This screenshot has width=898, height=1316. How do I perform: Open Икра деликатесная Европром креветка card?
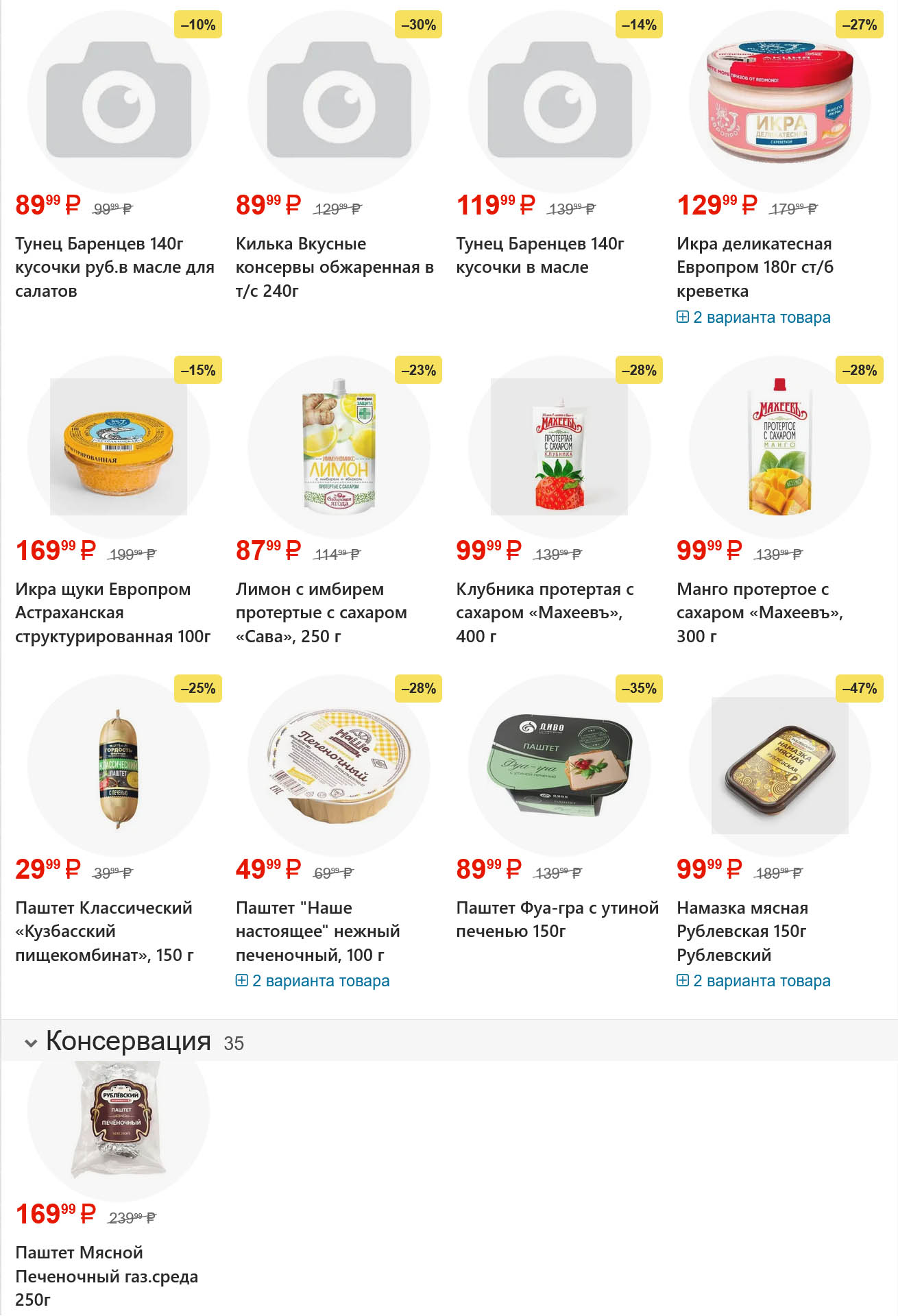pos(754,267)
